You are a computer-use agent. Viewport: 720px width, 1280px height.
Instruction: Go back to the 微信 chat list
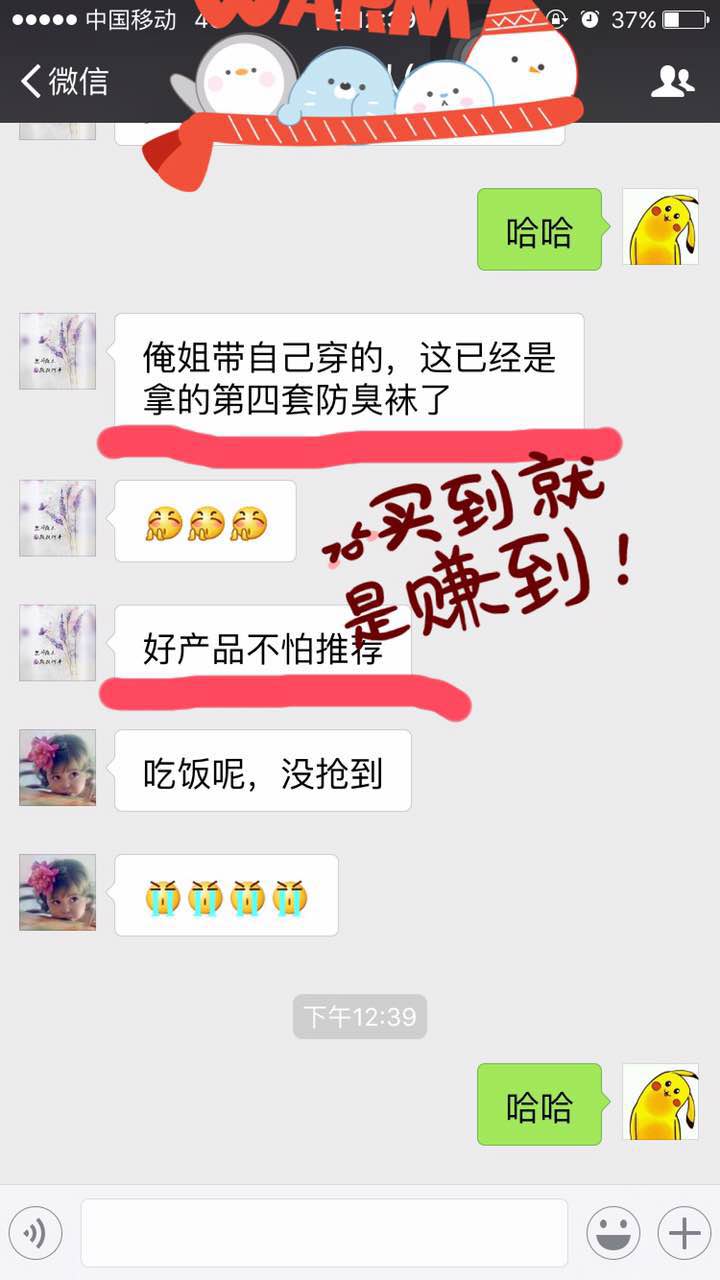tap(64, 81)
